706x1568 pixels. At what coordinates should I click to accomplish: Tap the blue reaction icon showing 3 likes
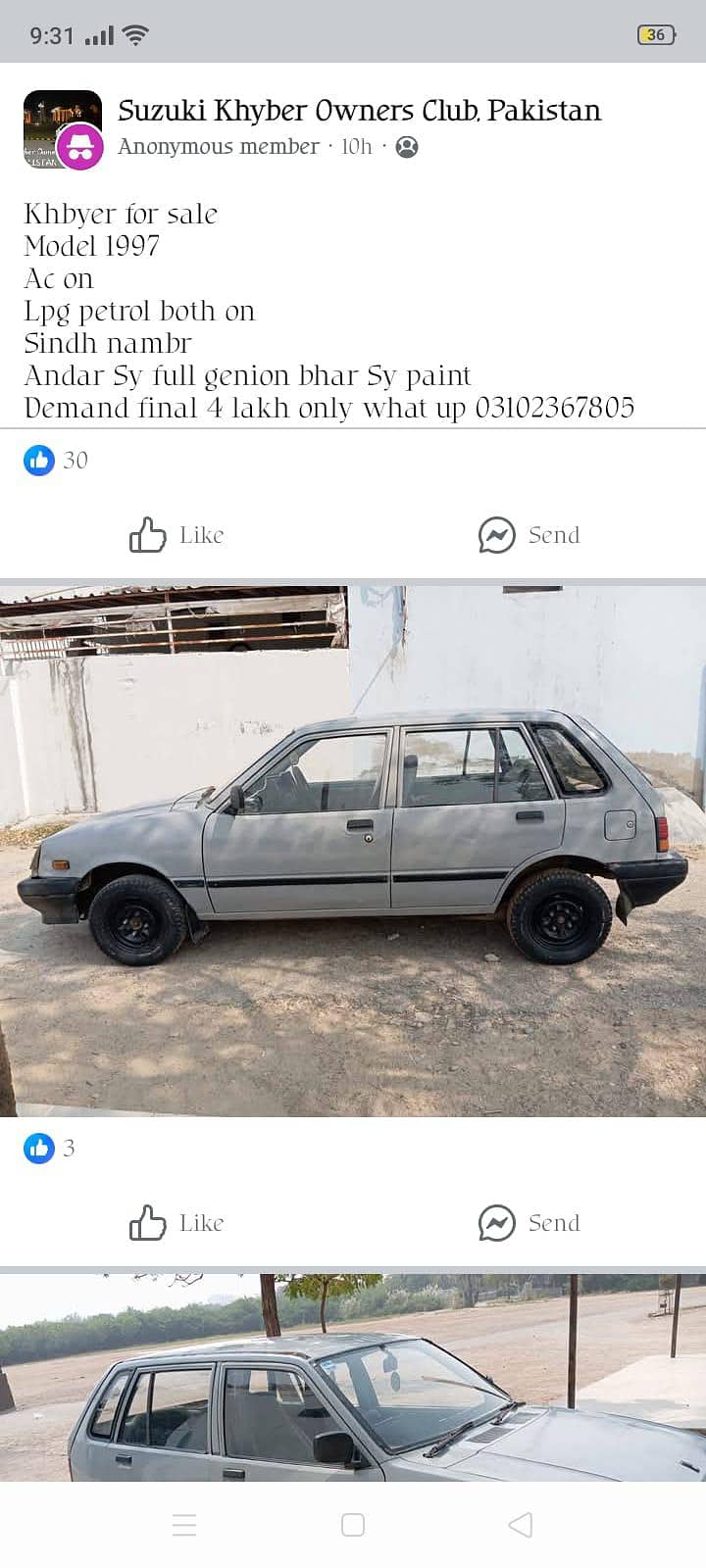click(x=39, y=1148)
